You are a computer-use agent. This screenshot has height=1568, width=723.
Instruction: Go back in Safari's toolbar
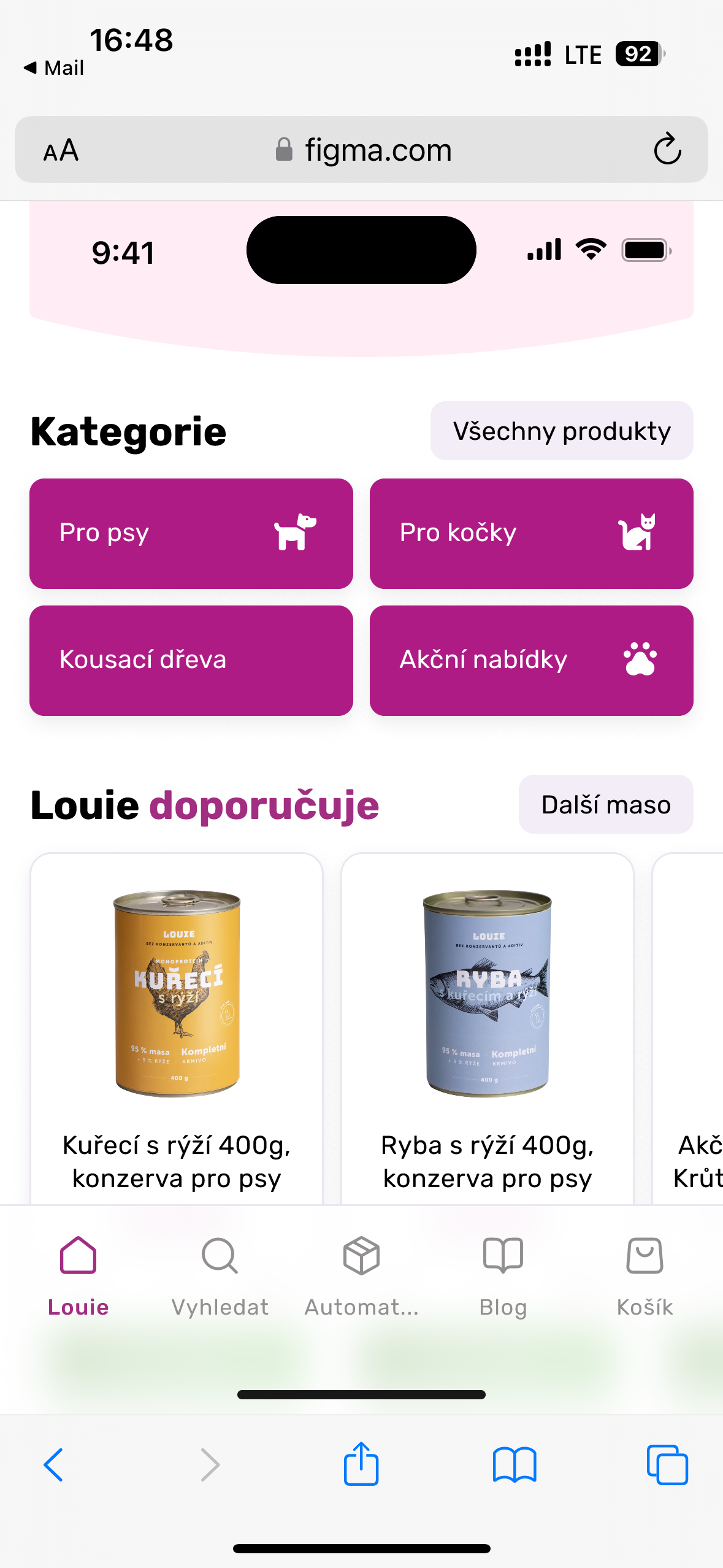coord(53,1465)
